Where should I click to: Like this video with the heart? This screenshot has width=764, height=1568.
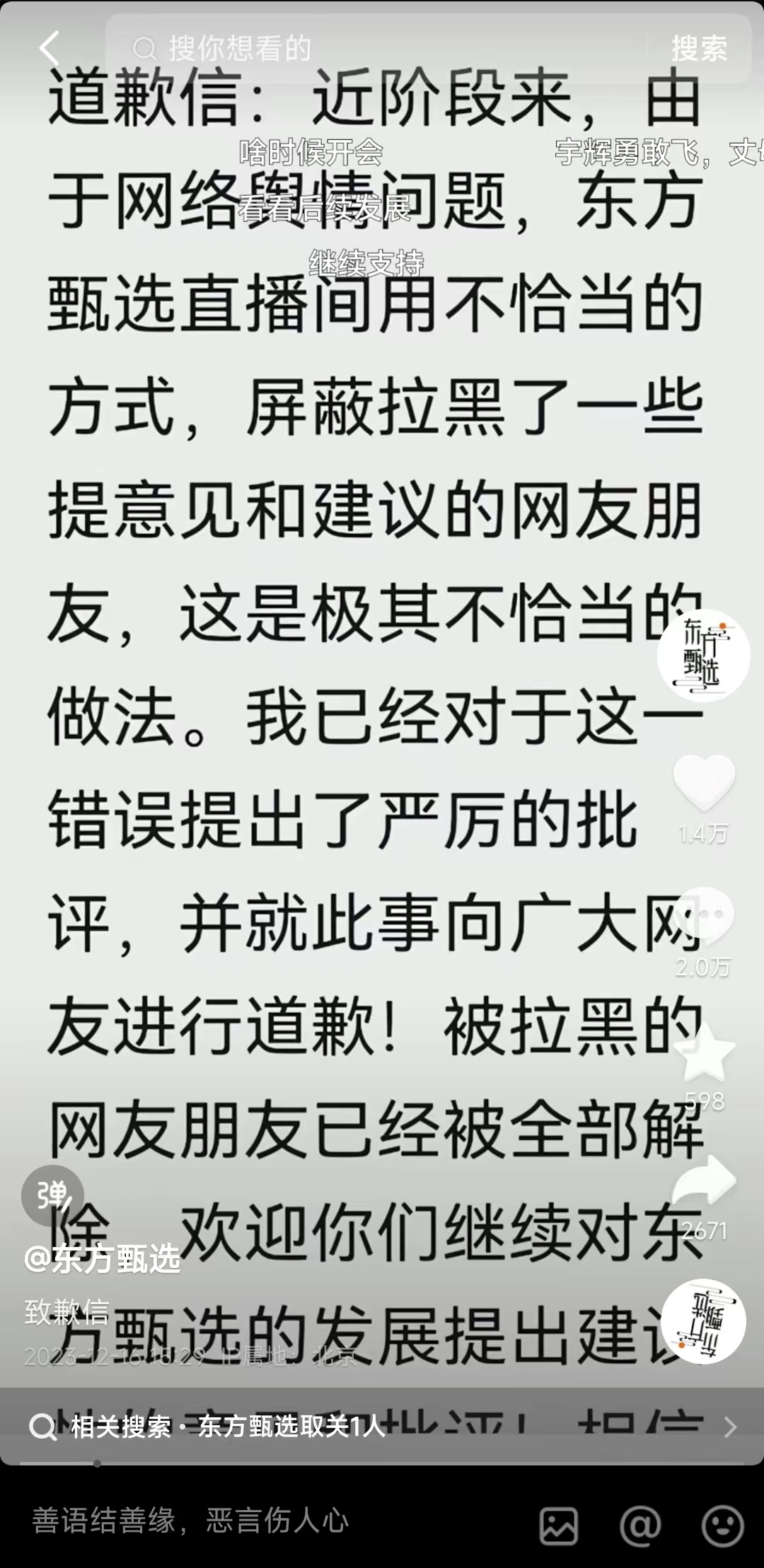click(704, 783)
